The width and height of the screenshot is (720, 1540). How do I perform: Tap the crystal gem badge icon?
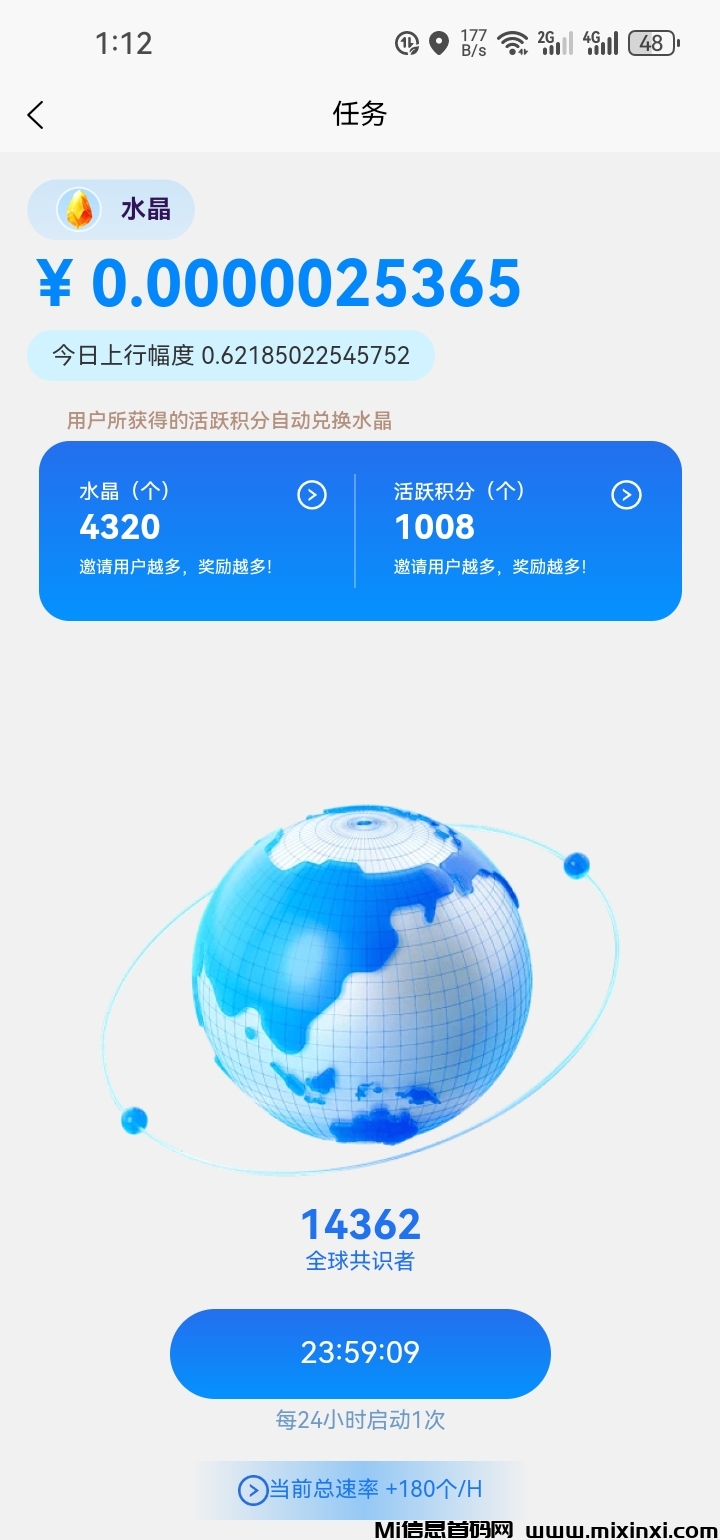[77, 209]
